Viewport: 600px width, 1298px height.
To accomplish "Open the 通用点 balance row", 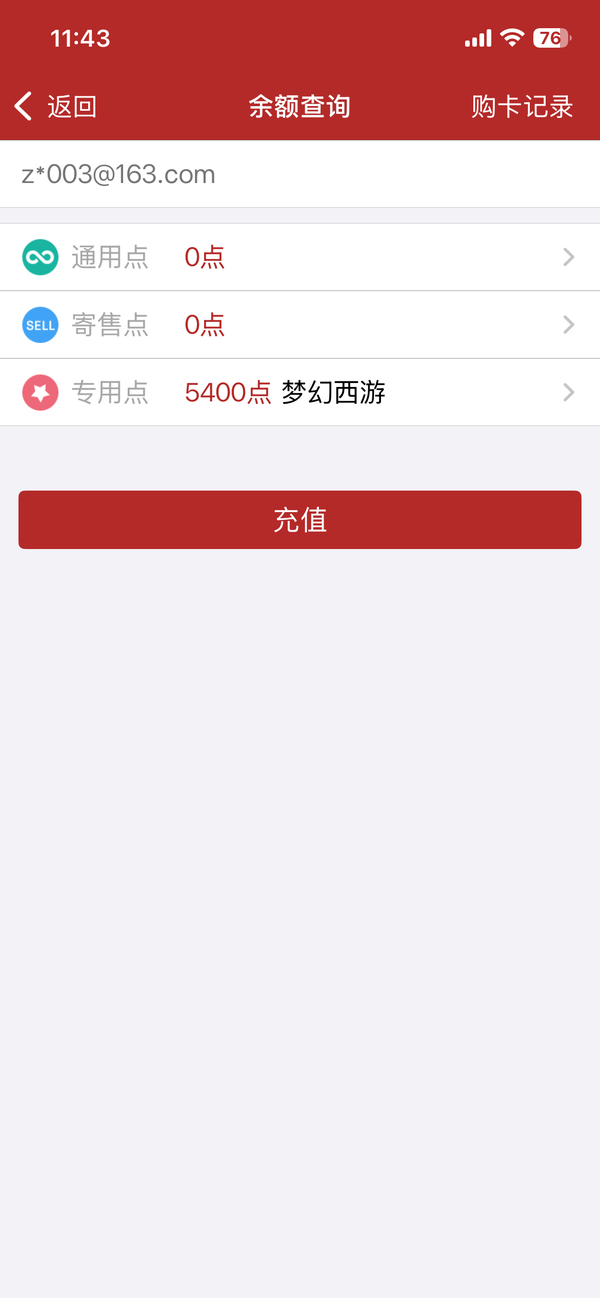I will click(300, 257).
